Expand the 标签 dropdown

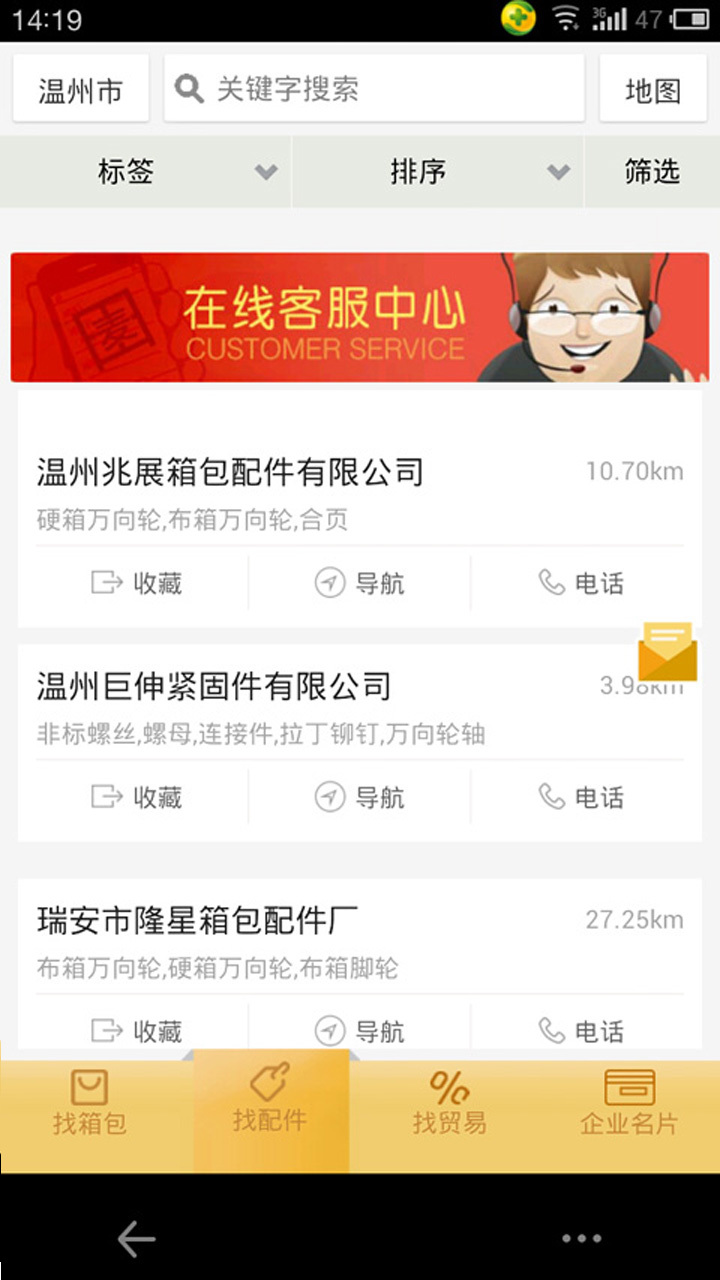(x=146, y=172)
